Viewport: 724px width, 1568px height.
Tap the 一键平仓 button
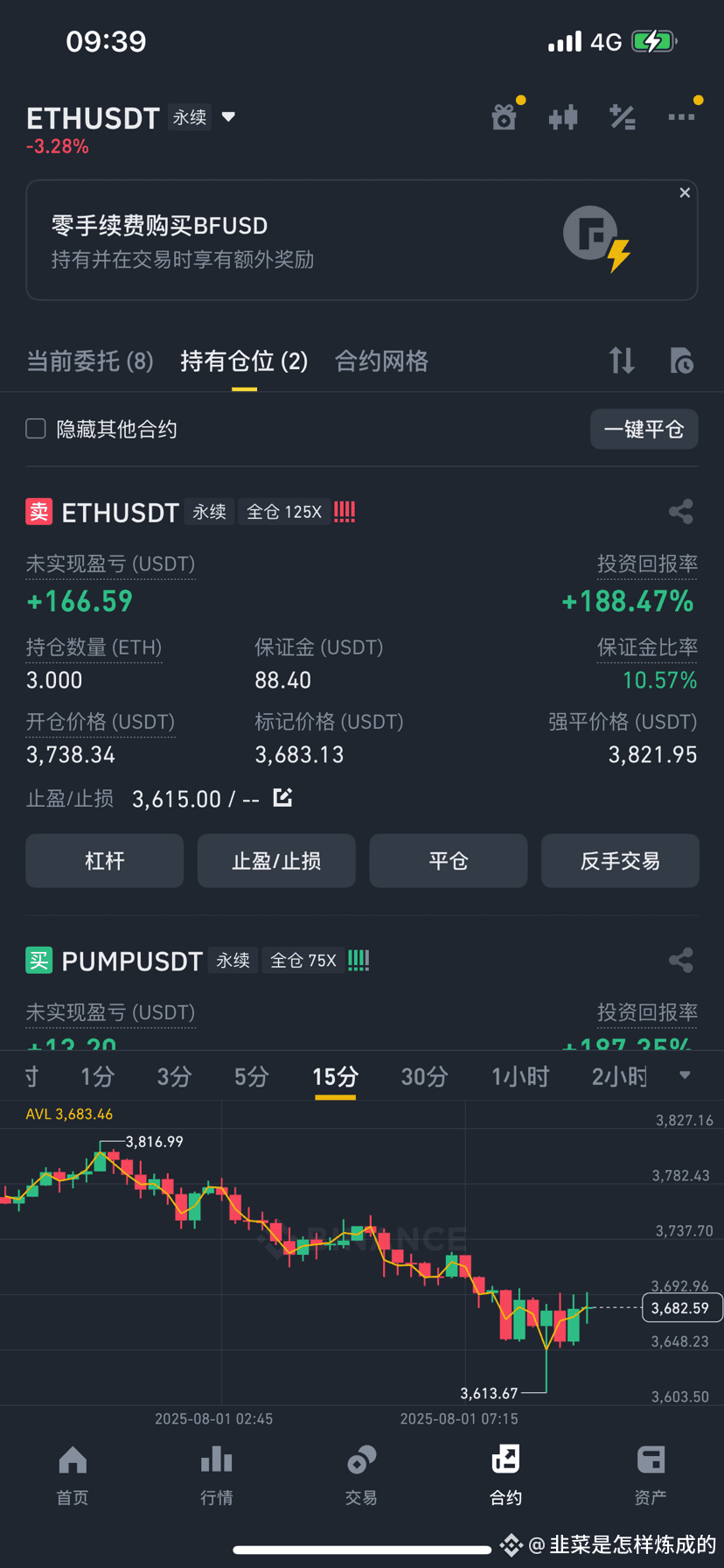click(x=644, y=430)
